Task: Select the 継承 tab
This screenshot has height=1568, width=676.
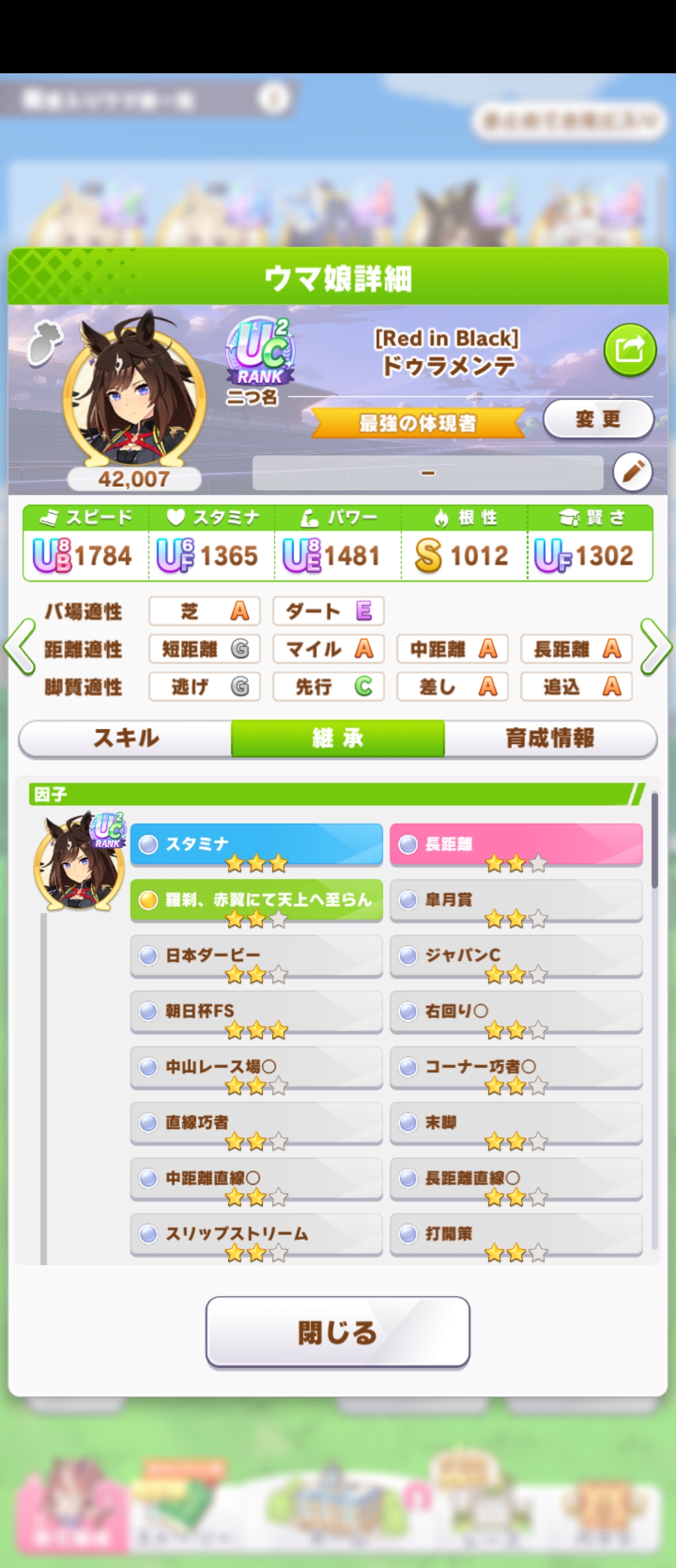Action: (338, 738)
